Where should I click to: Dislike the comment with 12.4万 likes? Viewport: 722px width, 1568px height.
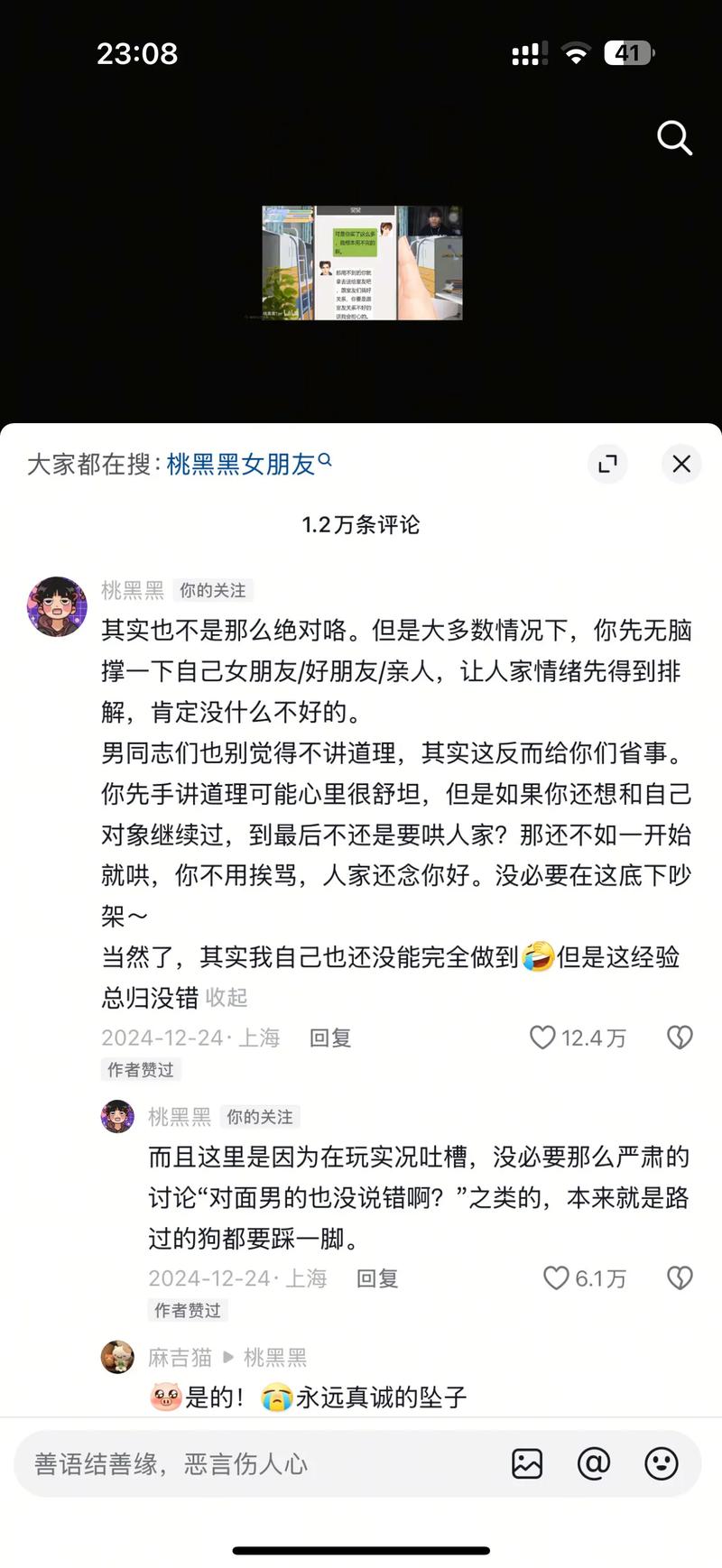(x=679, y=1038)
